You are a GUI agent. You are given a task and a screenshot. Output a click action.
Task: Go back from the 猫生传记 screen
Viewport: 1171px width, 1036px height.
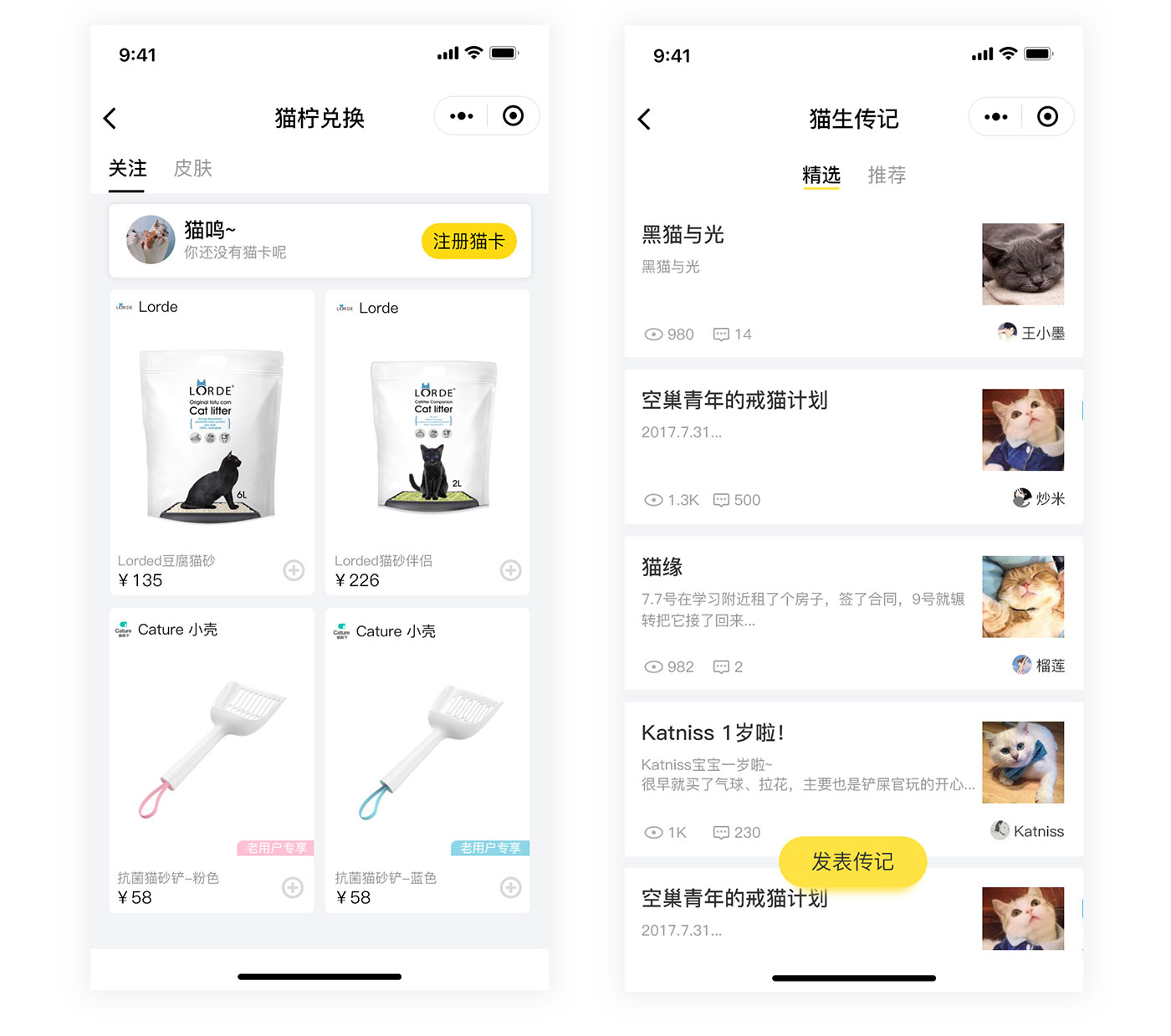point(644,119)
